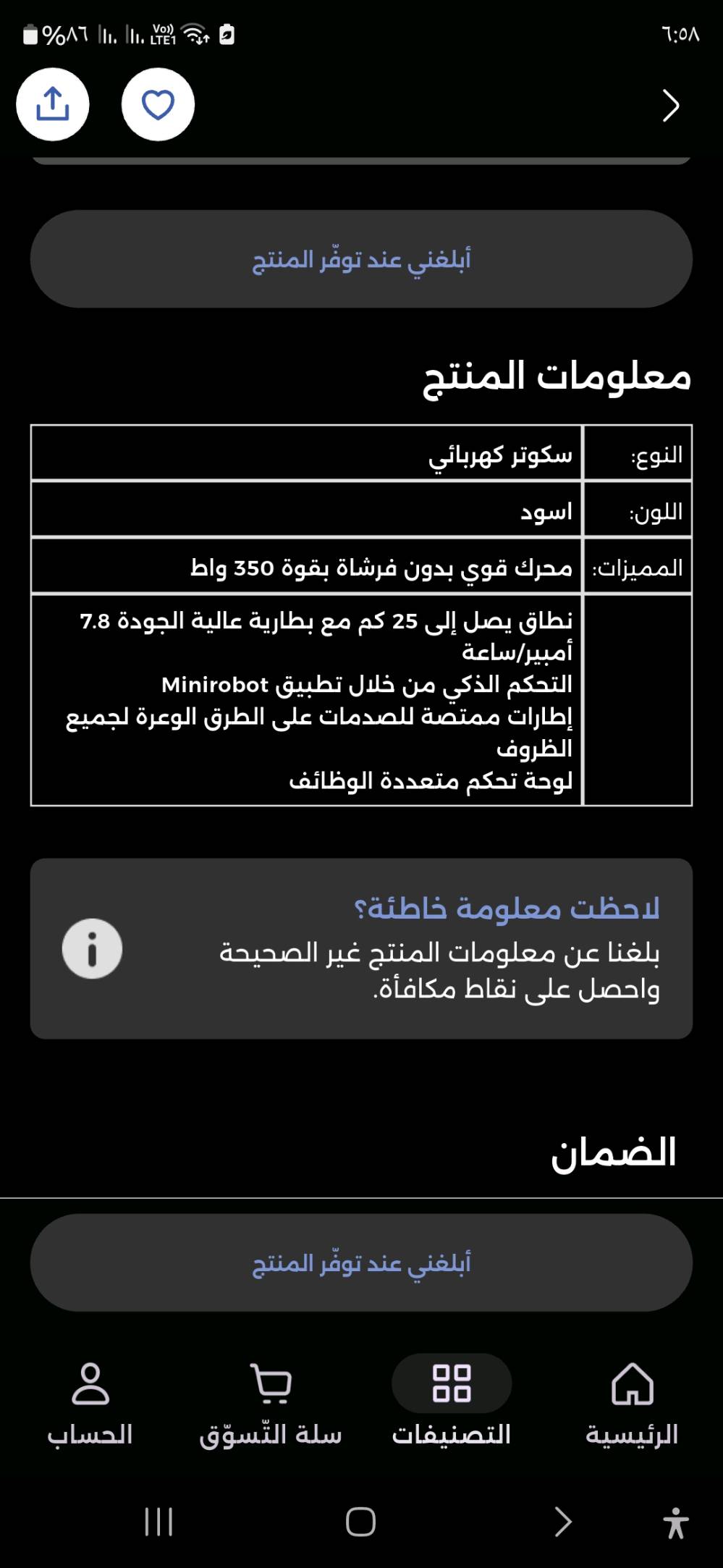Tap the info icon in the feedback banner

coord(93,948)
